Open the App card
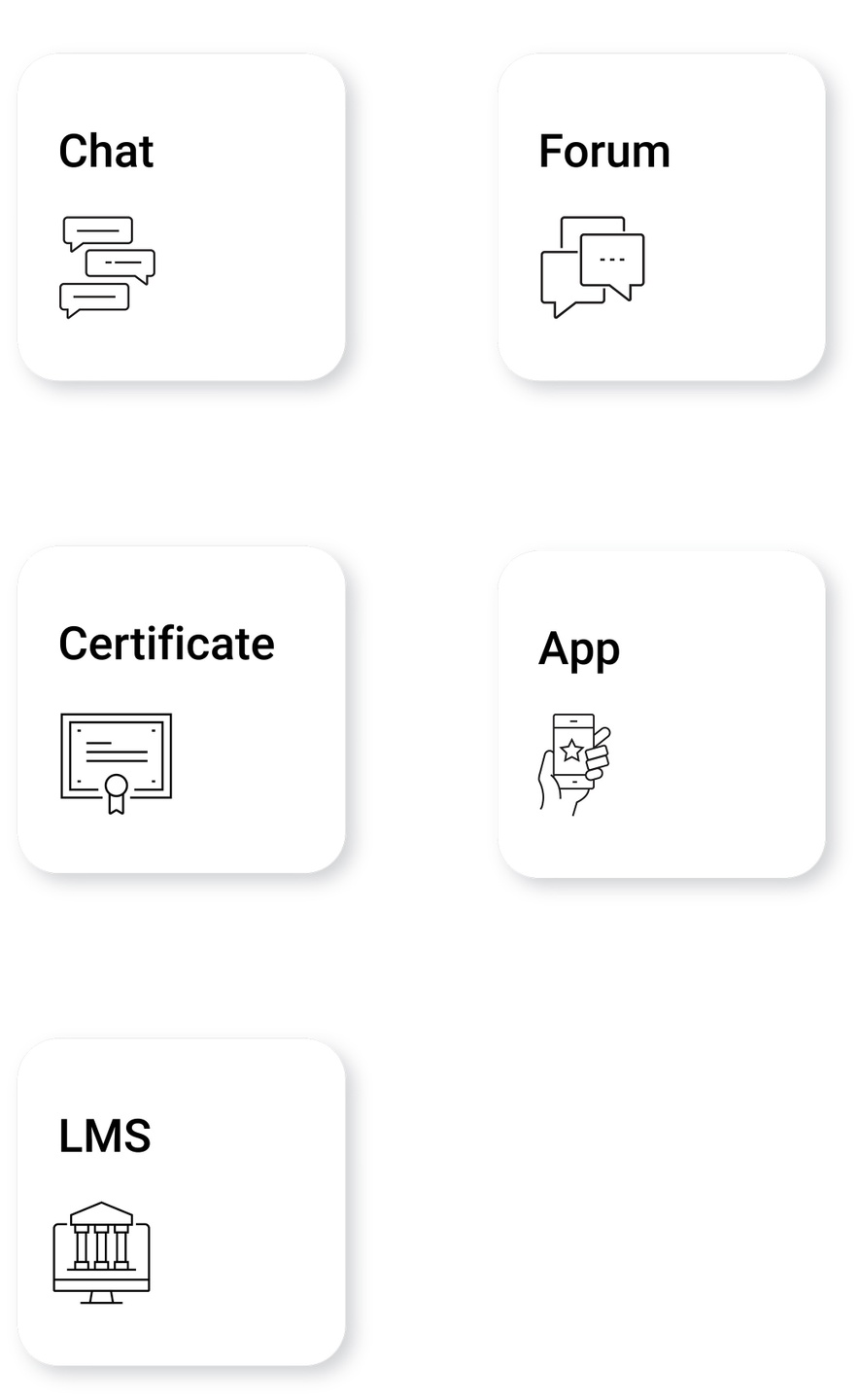Viewport: 860px width, 1400px height. click(662, 715)
